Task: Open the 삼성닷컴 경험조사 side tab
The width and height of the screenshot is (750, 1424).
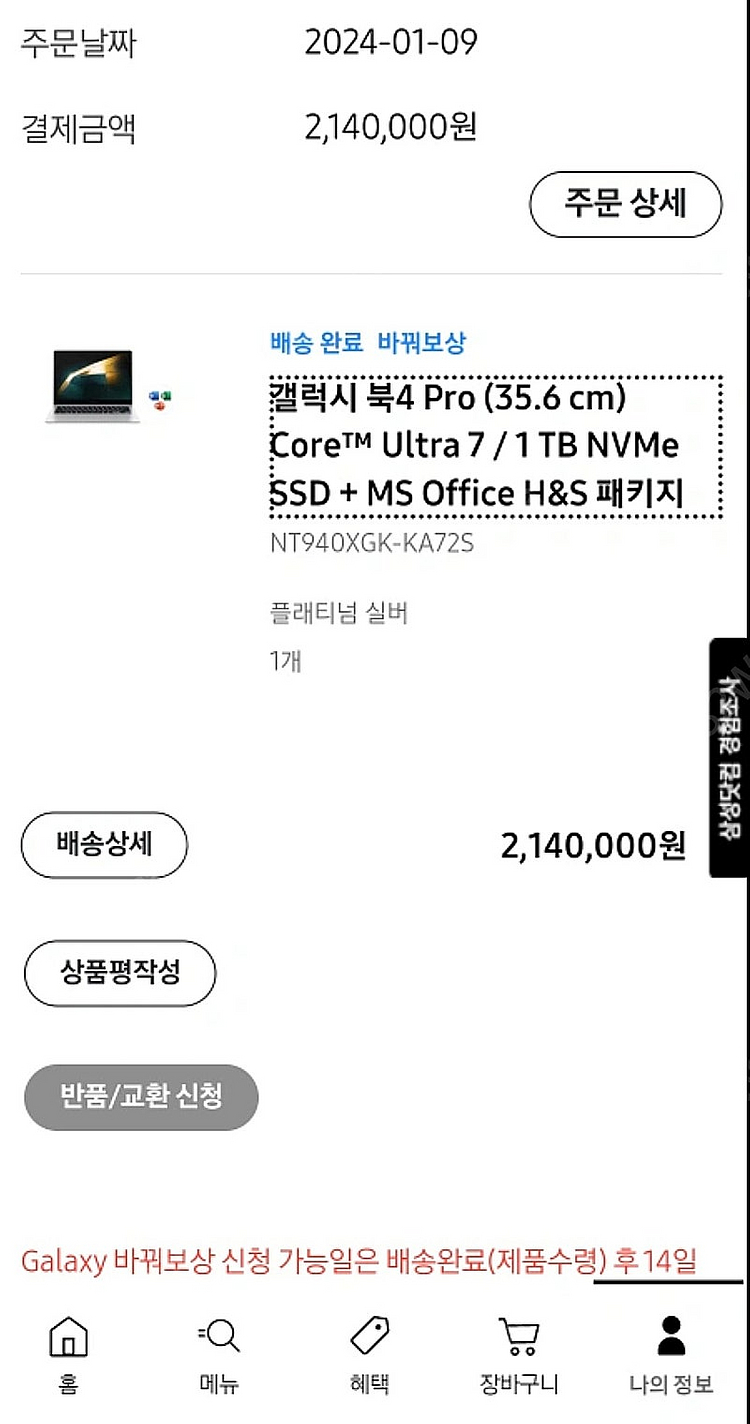Action: (729, 758)
